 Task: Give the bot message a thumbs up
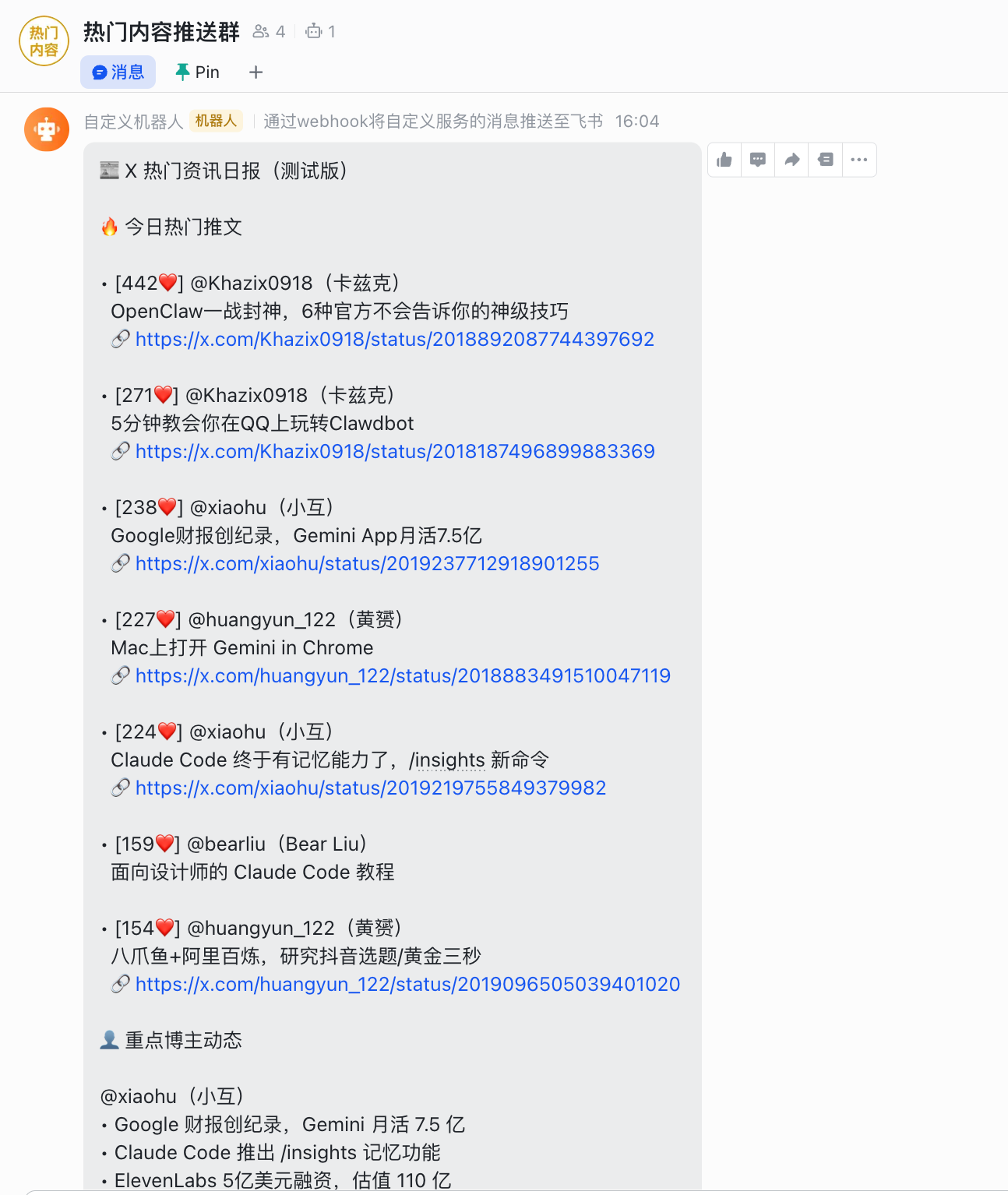(x=724, y=160)
